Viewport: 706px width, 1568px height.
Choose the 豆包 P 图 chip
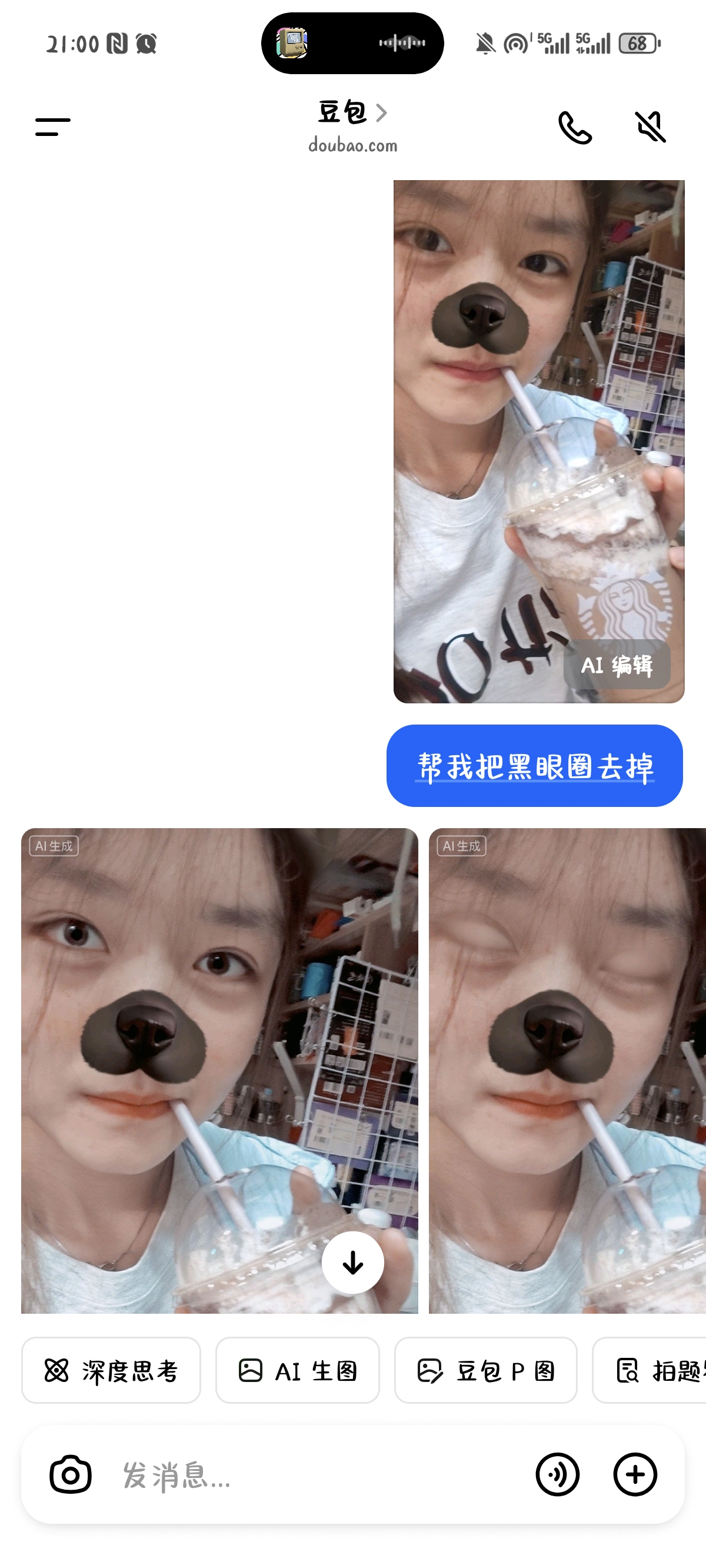tap(486, 1371)
